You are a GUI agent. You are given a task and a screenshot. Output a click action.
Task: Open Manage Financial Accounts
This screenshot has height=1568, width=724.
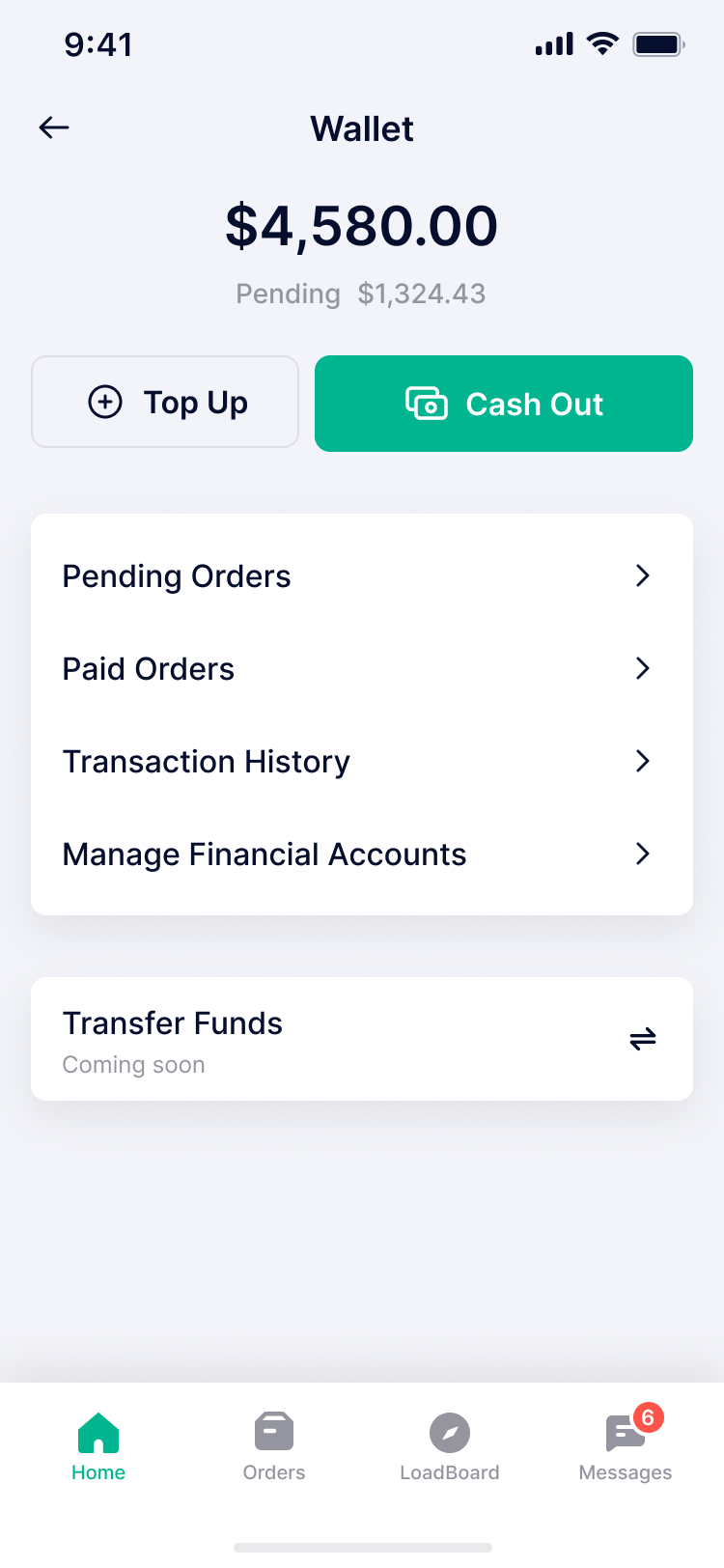pos(362,854)
